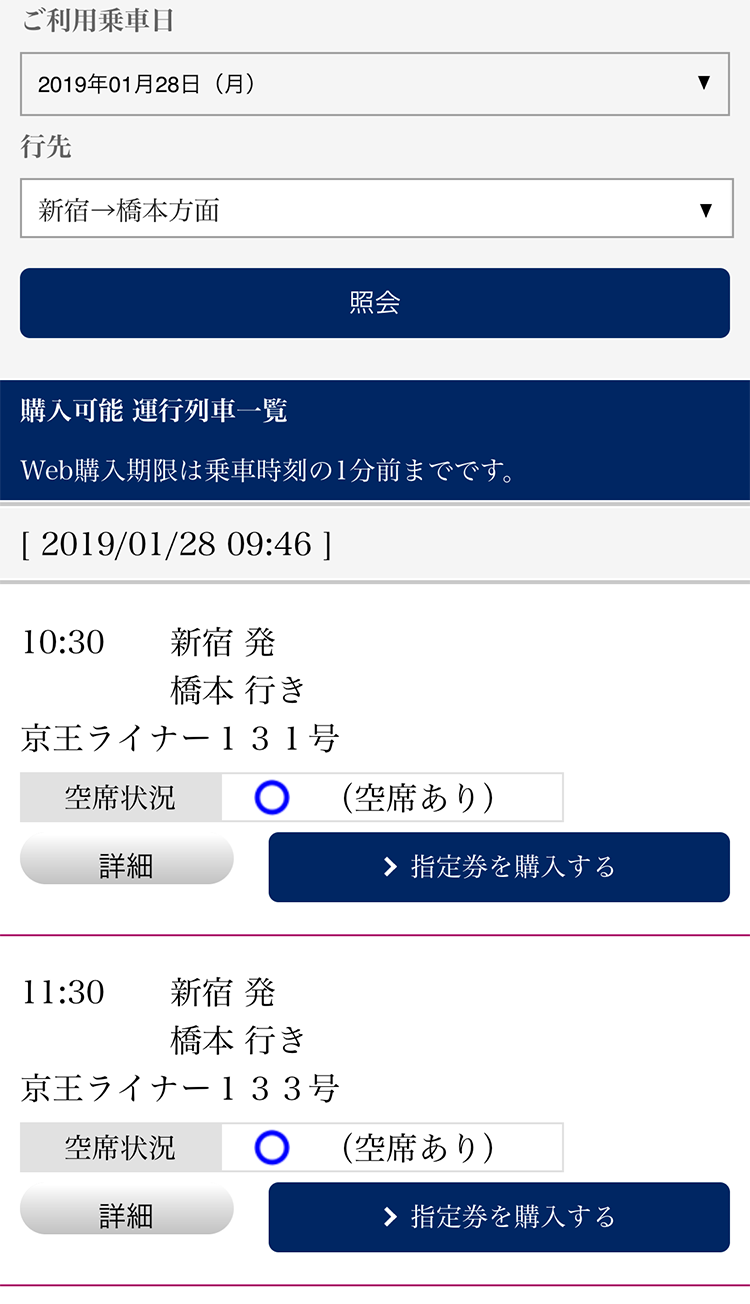Viewport: 750px width, 1304px height.
Task: Purchase reserved ticket for the 10:30 train
Action: [x=499, y=867]
